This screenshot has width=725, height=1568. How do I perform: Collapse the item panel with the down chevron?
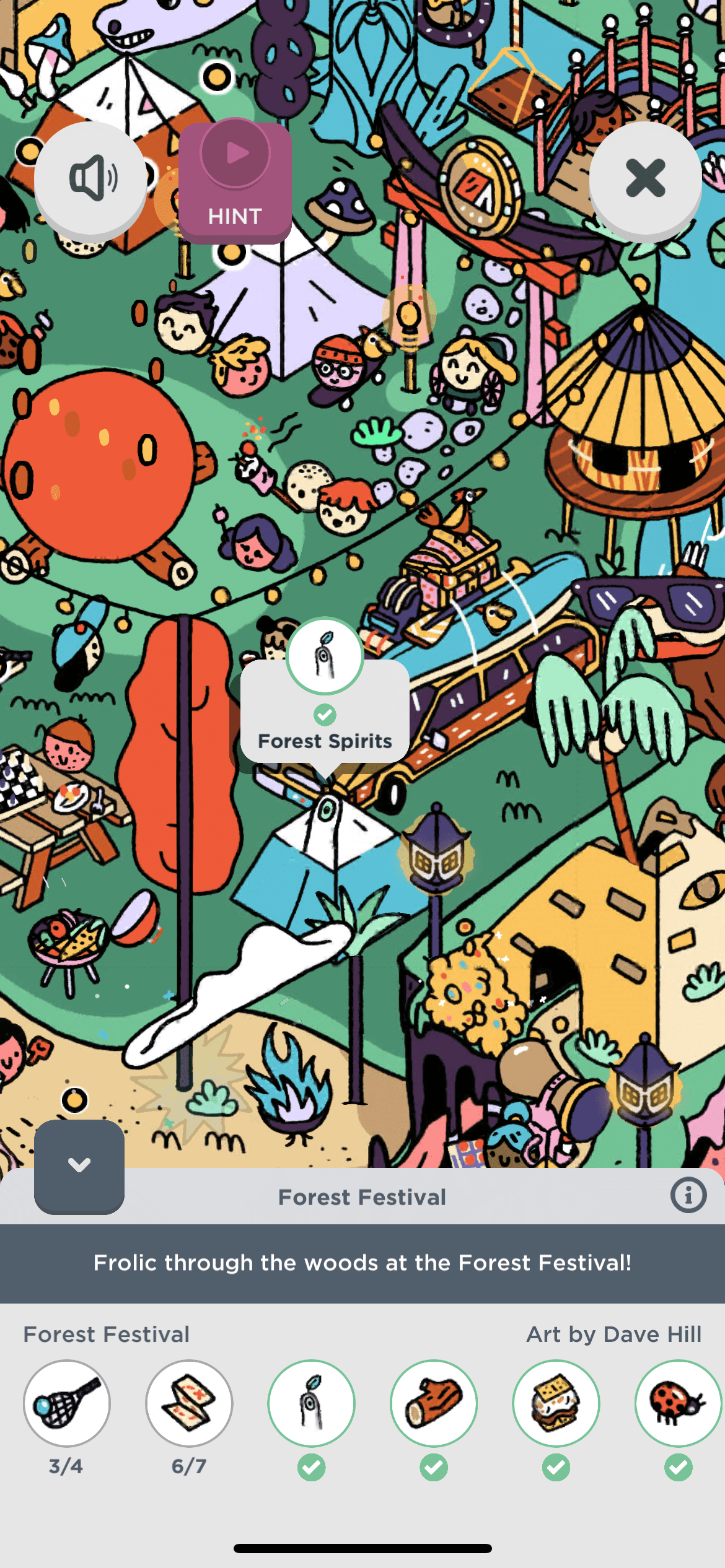(79, 1165)
